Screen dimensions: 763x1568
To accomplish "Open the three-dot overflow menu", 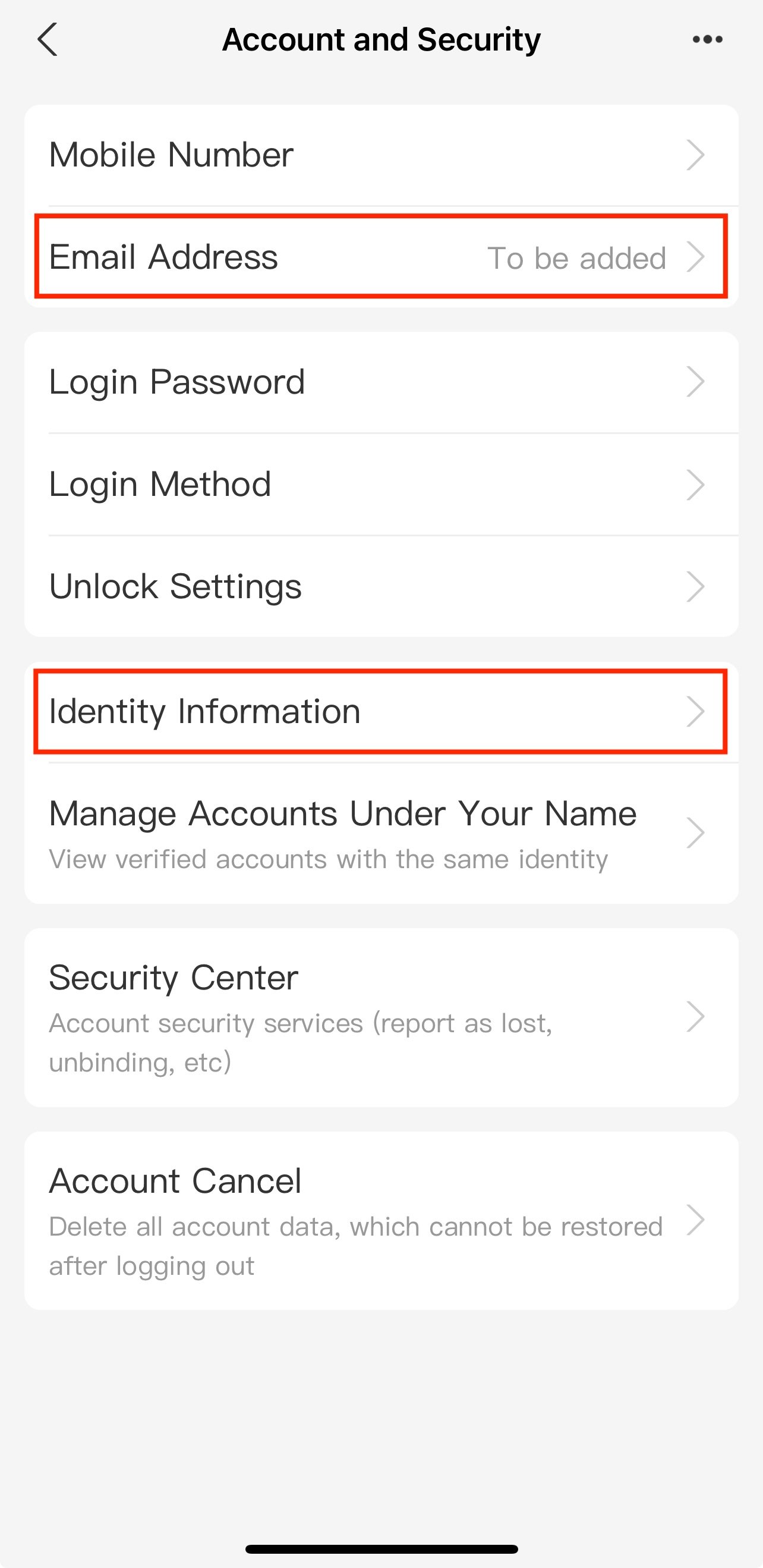I will [x=708, y=40].
